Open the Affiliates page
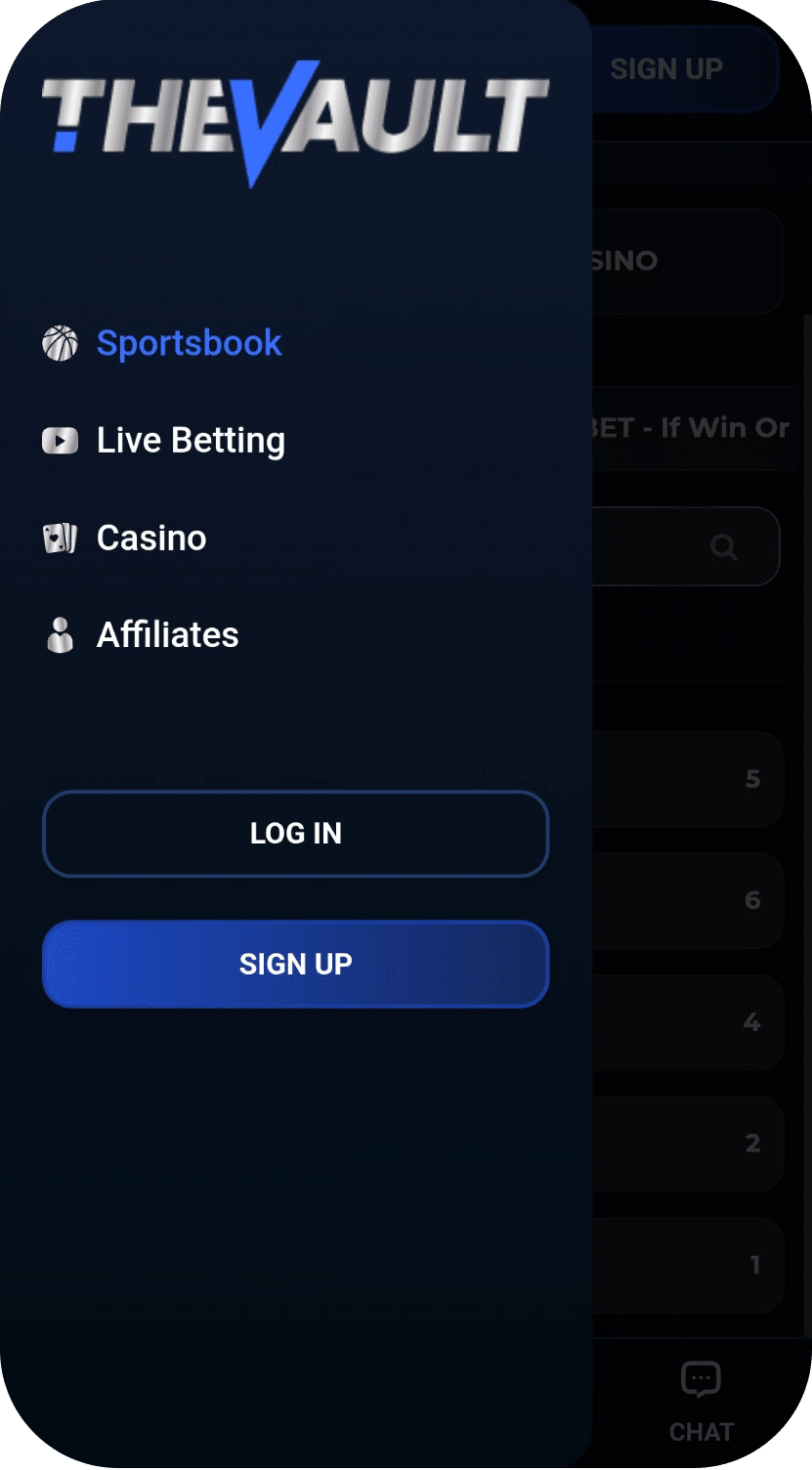This screenshot has height=1470, width=812. click(x=167, y=634)
